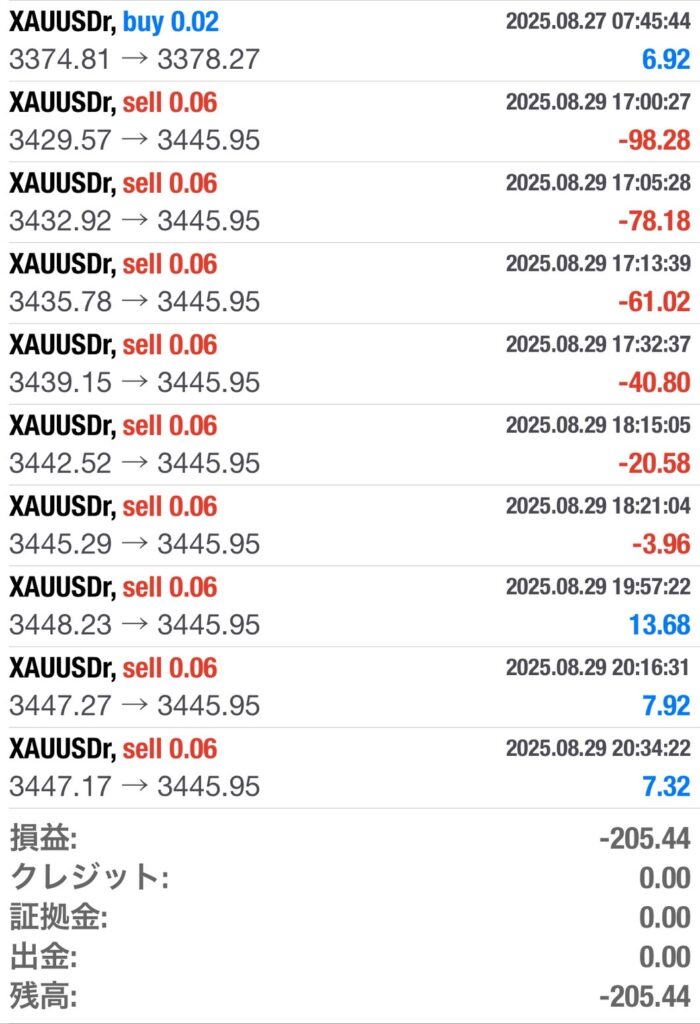Tap the sell trade opened at 3439.15
Screen dimensions: 700x1024
click(x=350, y=364)
